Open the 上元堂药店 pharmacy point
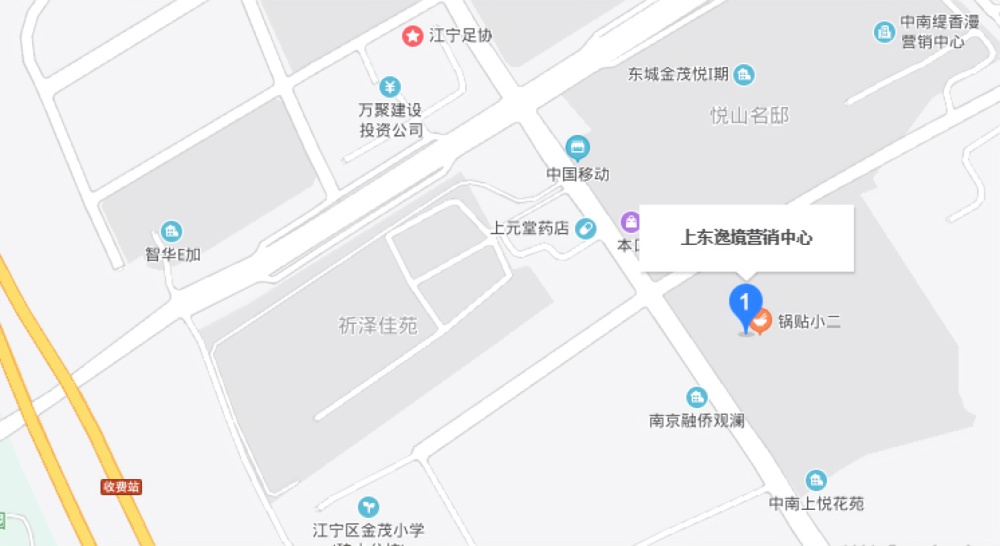This screenshot has height=546, width=1000. point(586,228)
